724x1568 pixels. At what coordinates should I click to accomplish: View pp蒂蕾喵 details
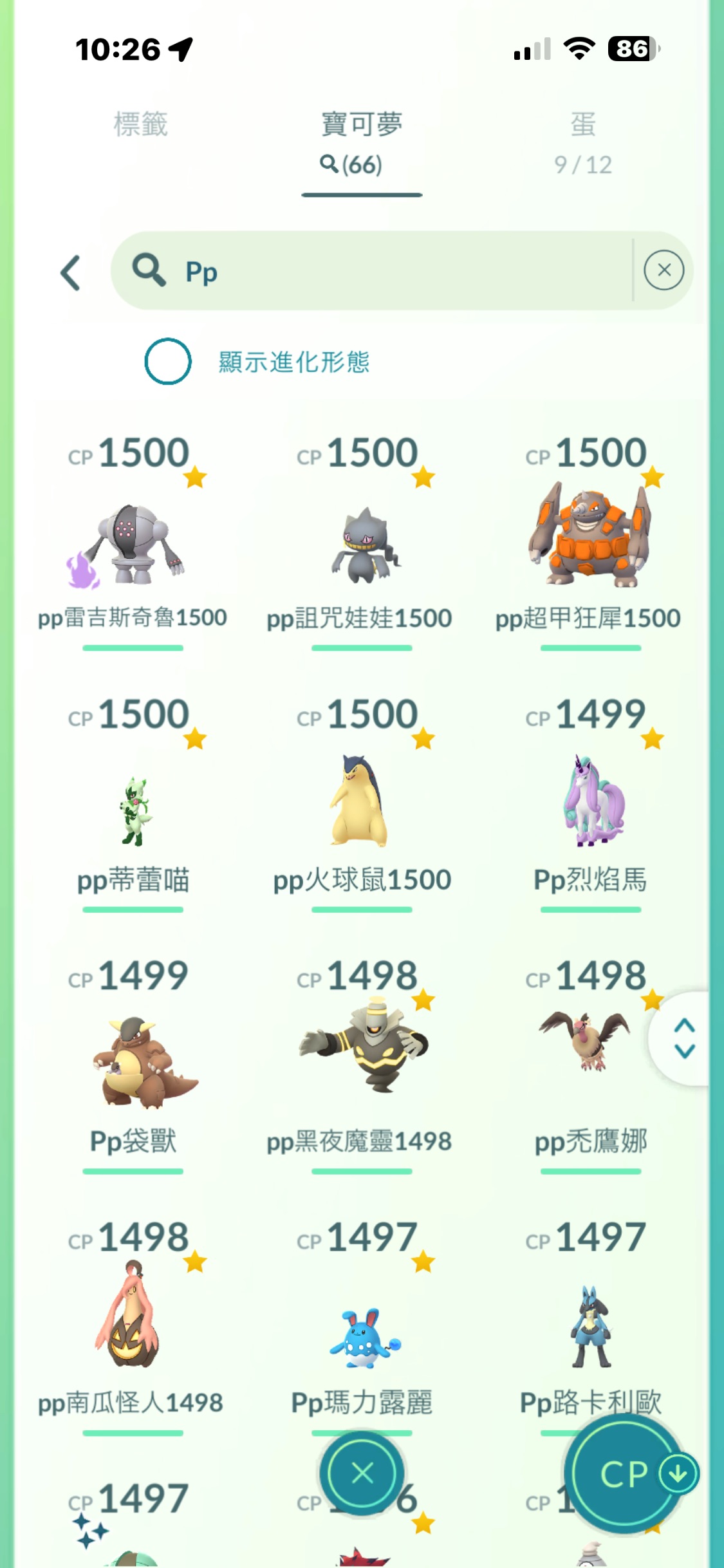coord(133,811)
